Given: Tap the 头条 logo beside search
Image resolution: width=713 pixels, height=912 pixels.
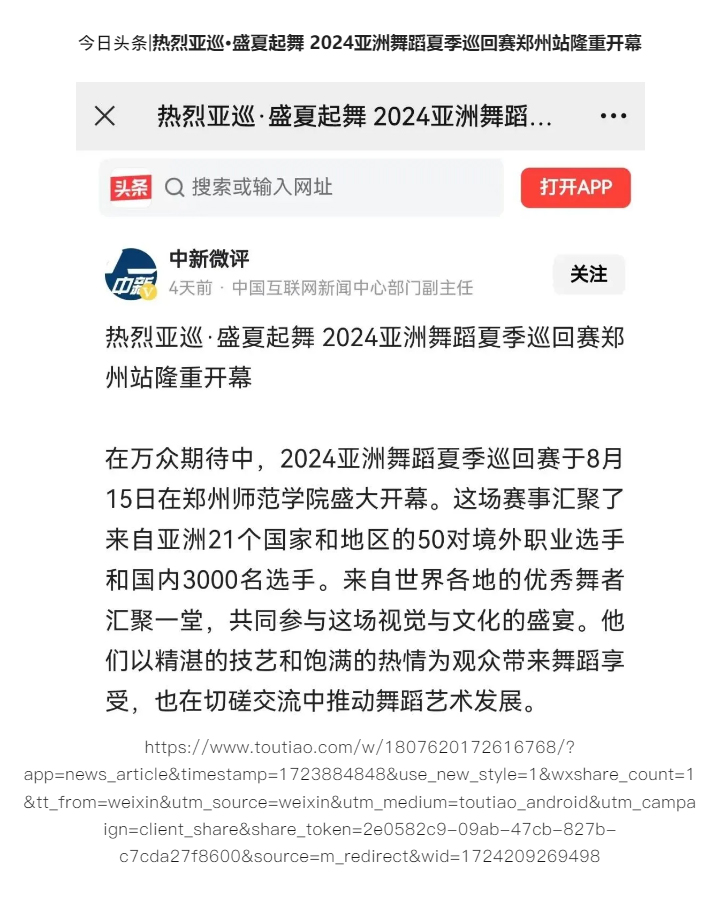Looking at the screenshot, I should 131,187.
